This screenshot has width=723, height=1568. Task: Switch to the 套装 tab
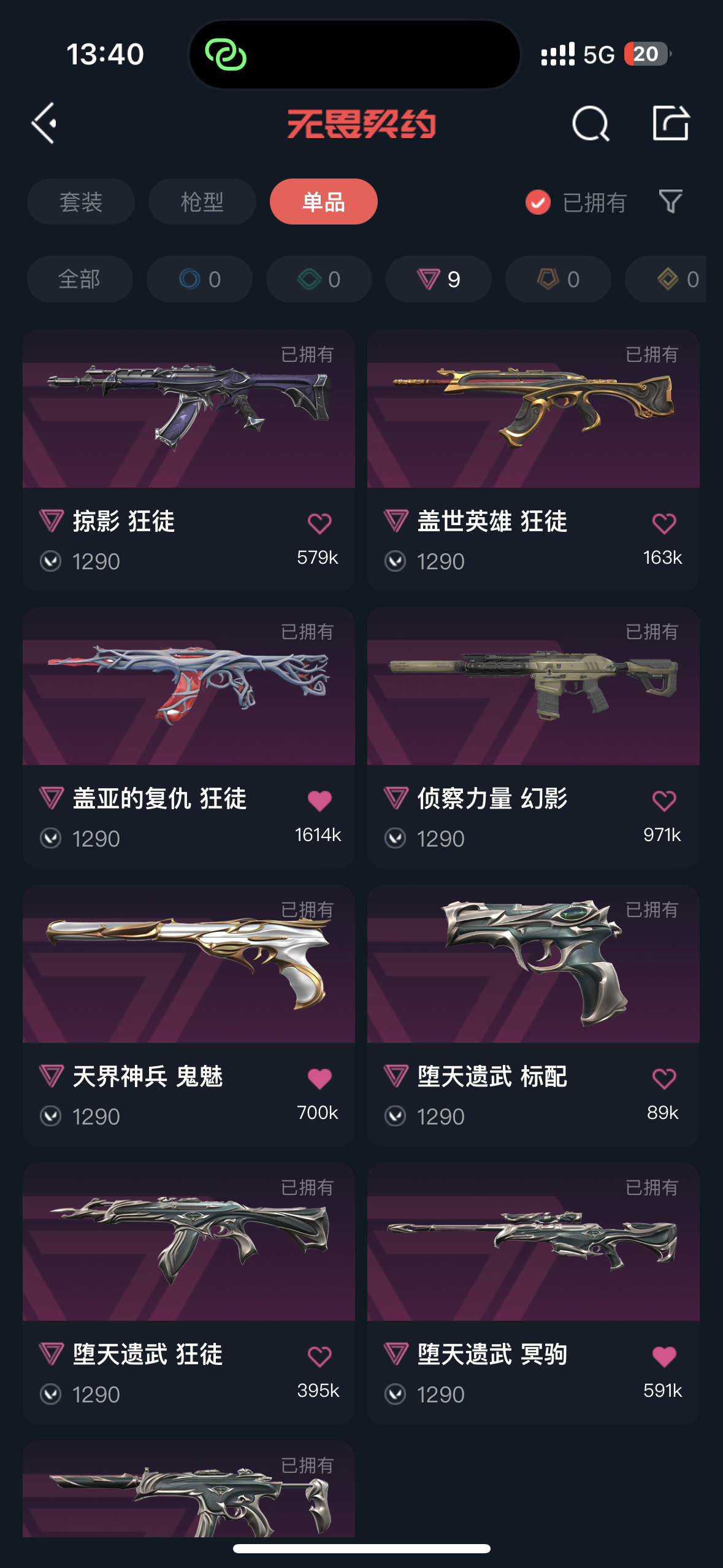tap(81, 202)
